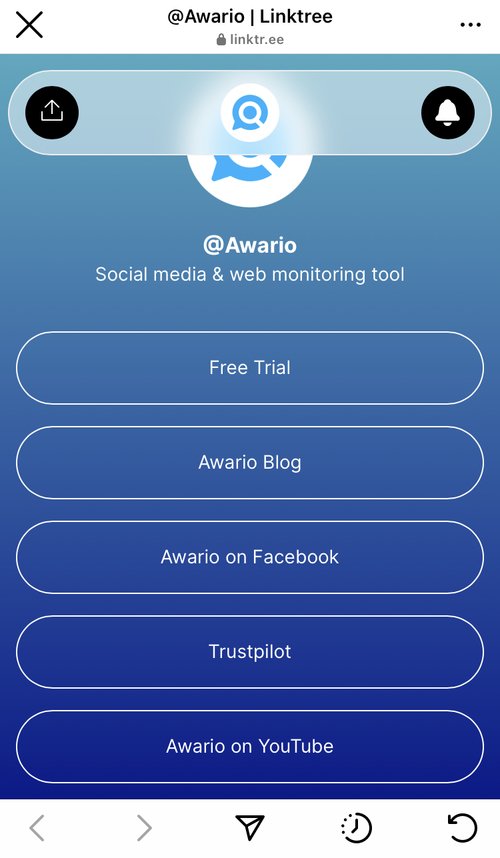Subscribe via the bell icon
Image resolution: width=500 pixels, height=858 pixels.
click(x=447, y=112)
